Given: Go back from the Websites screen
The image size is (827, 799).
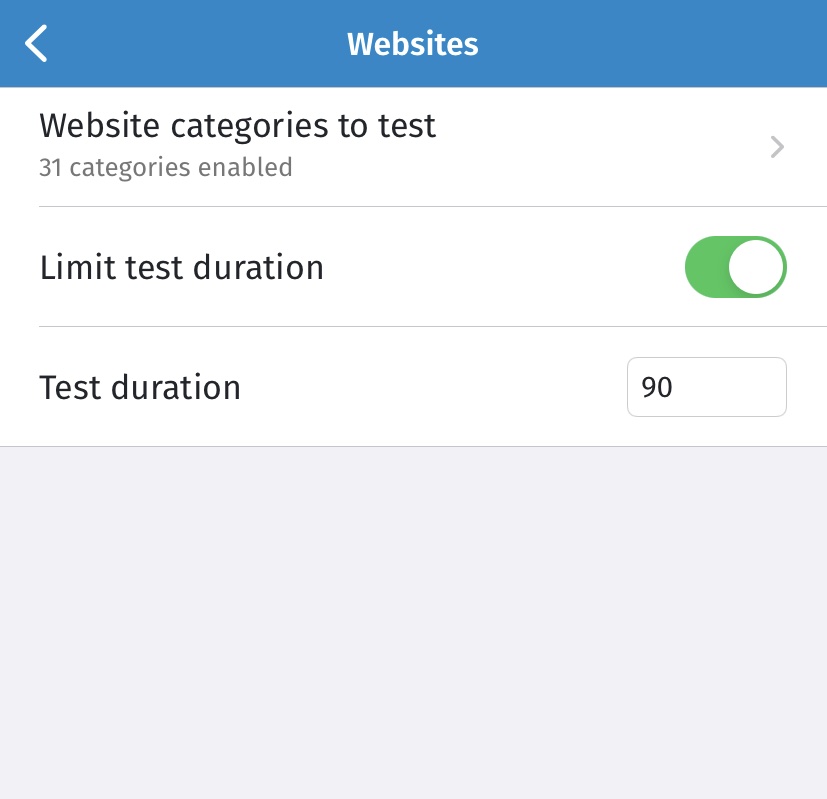Looking at the screenshot, I should tap(37, 44).
